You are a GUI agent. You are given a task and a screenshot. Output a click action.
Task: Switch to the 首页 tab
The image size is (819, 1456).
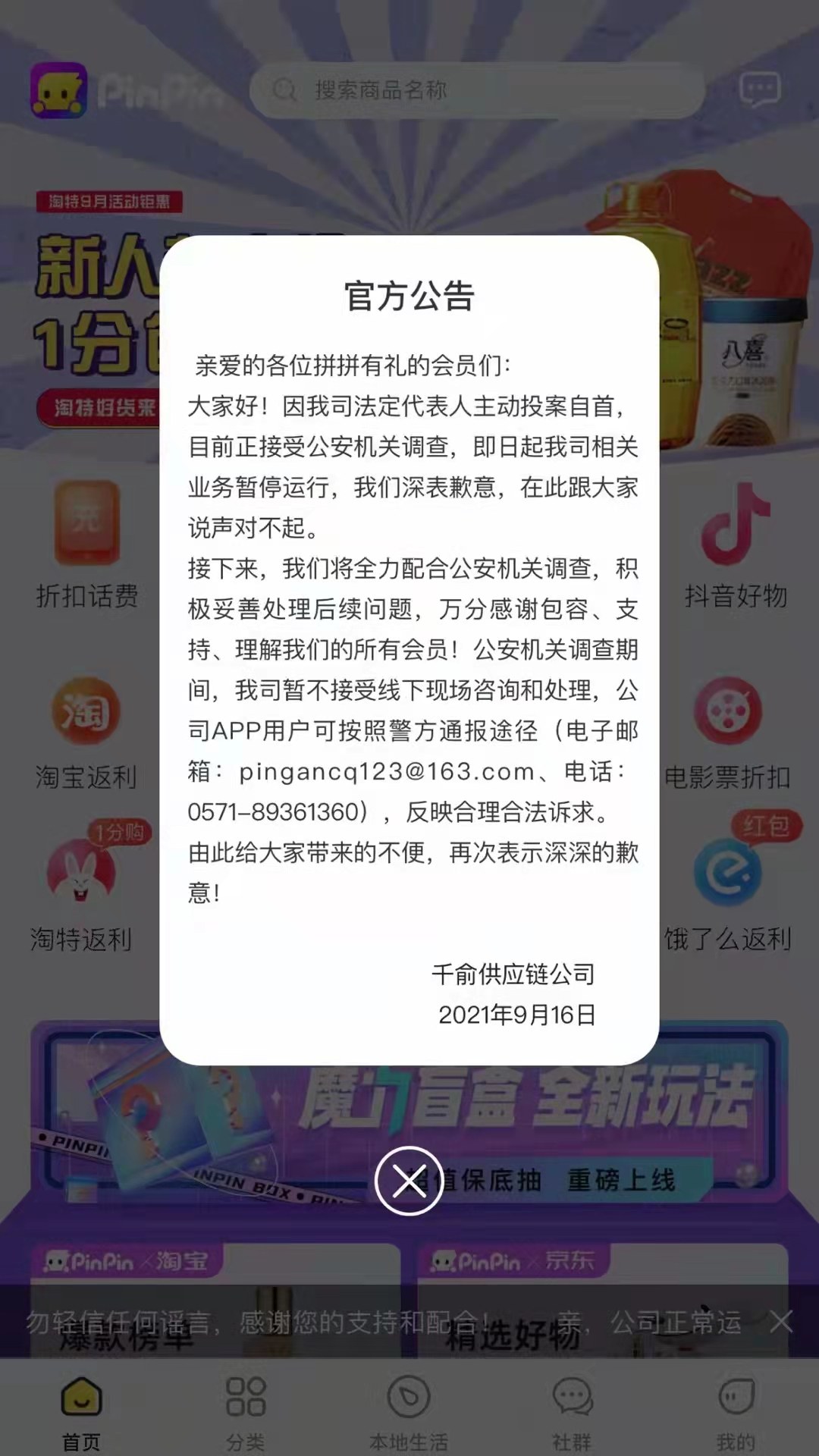pyautogui.click(x=81, y=1411)
